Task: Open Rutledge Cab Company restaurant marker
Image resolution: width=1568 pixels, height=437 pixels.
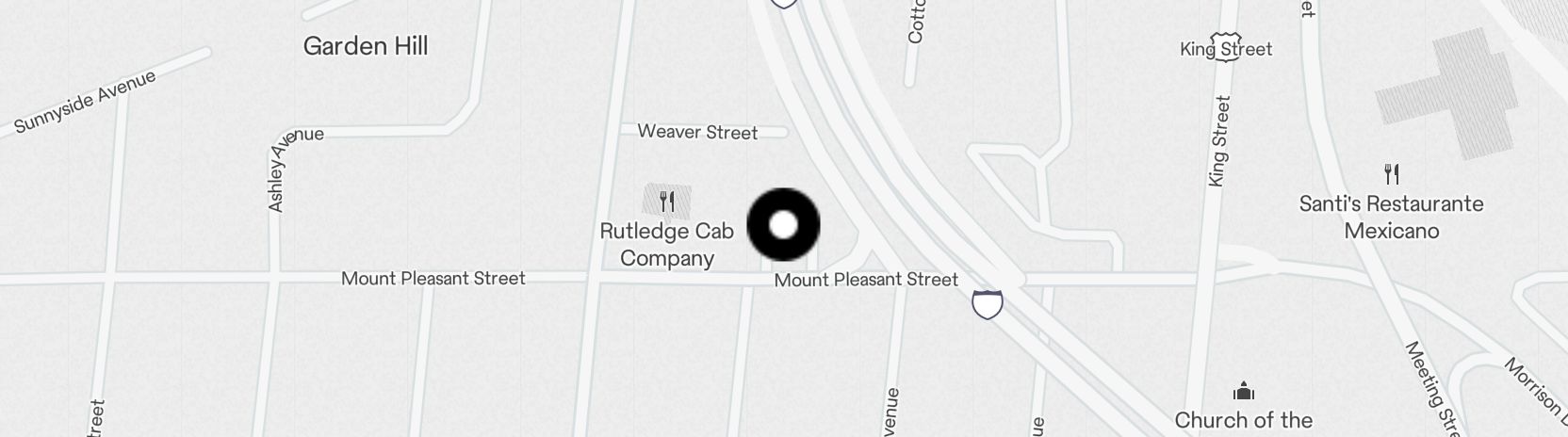Action: tap(667, 201)
